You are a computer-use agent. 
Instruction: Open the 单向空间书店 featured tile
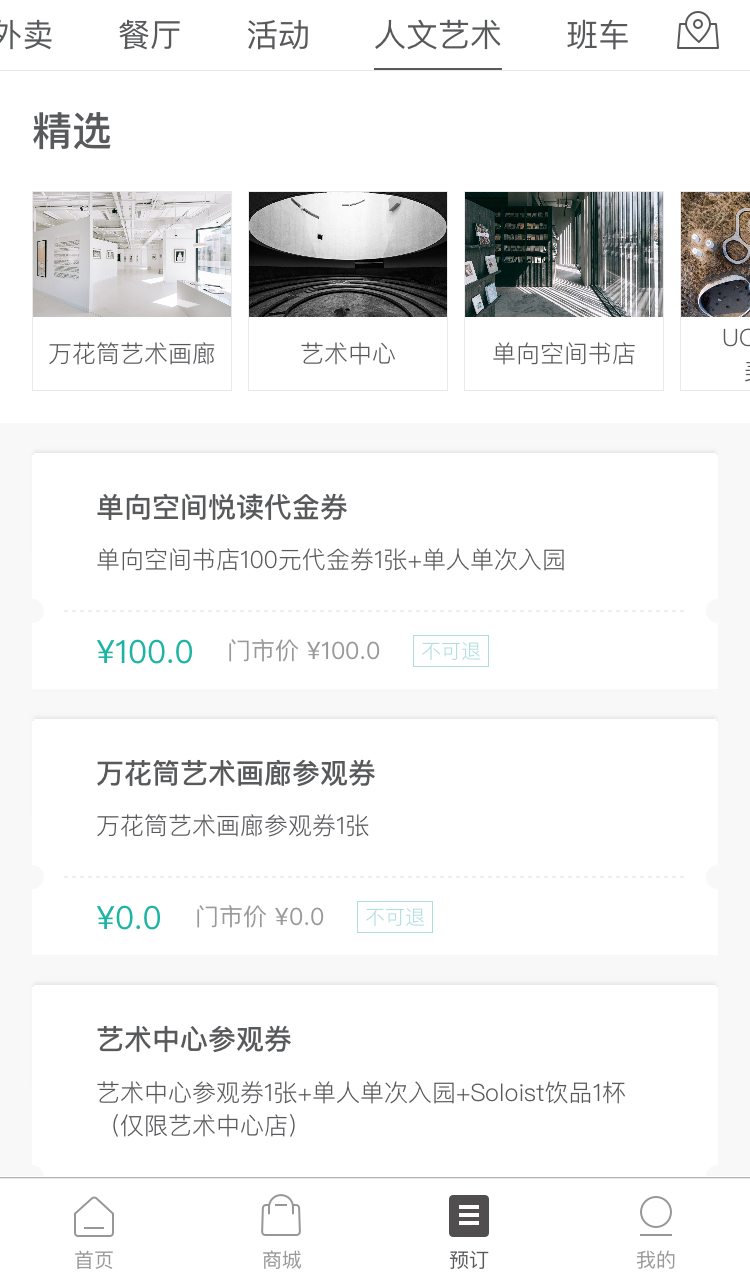click(x=564, y=290)
